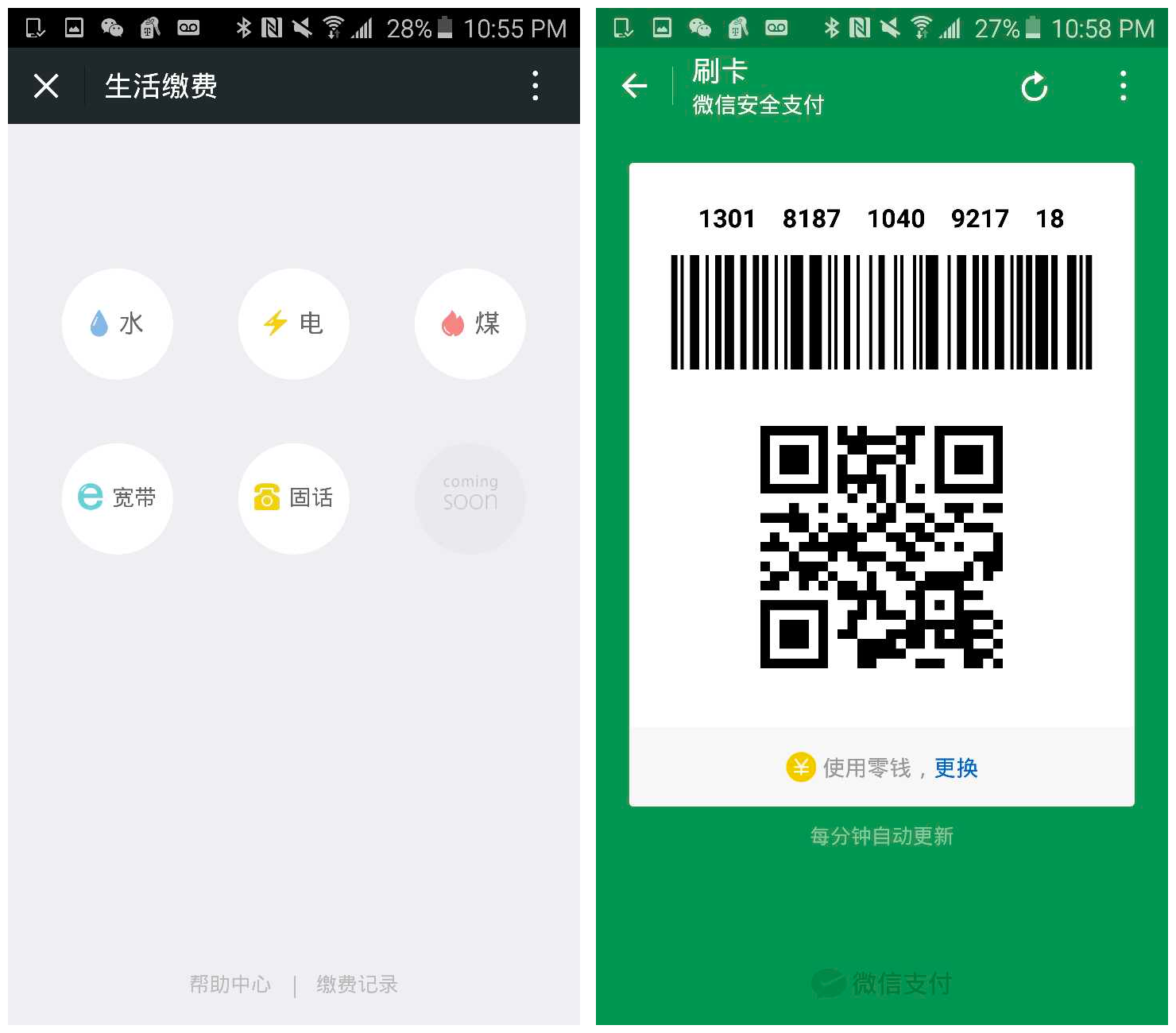Open overflow menu on 生活缴费 screen
The width and height of the screenshot is (1176, 1033).
point(535,86)
